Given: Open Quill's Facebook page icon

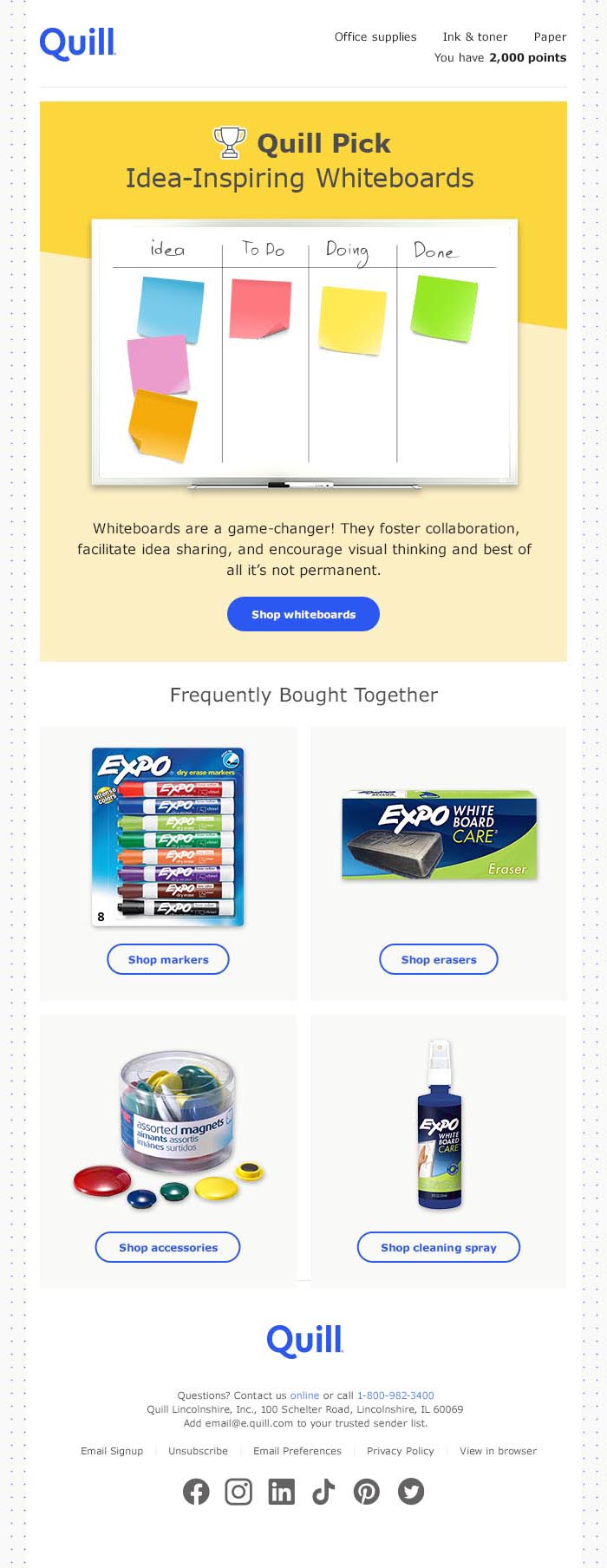Looking at the screenshot, I should (196, 1492).
